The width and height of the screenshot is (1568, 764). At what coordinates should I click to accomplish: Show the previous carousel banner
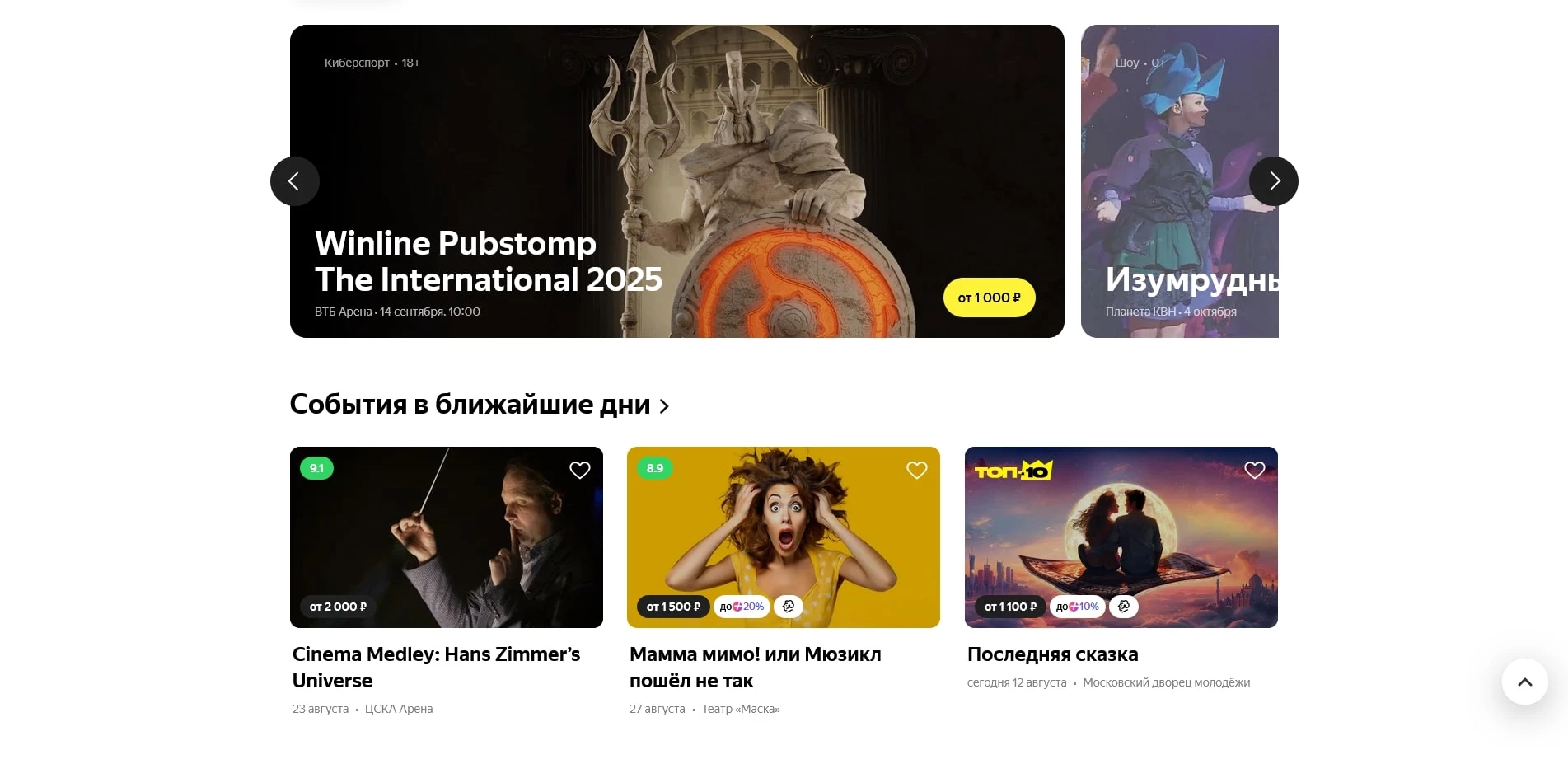point(294,181)
